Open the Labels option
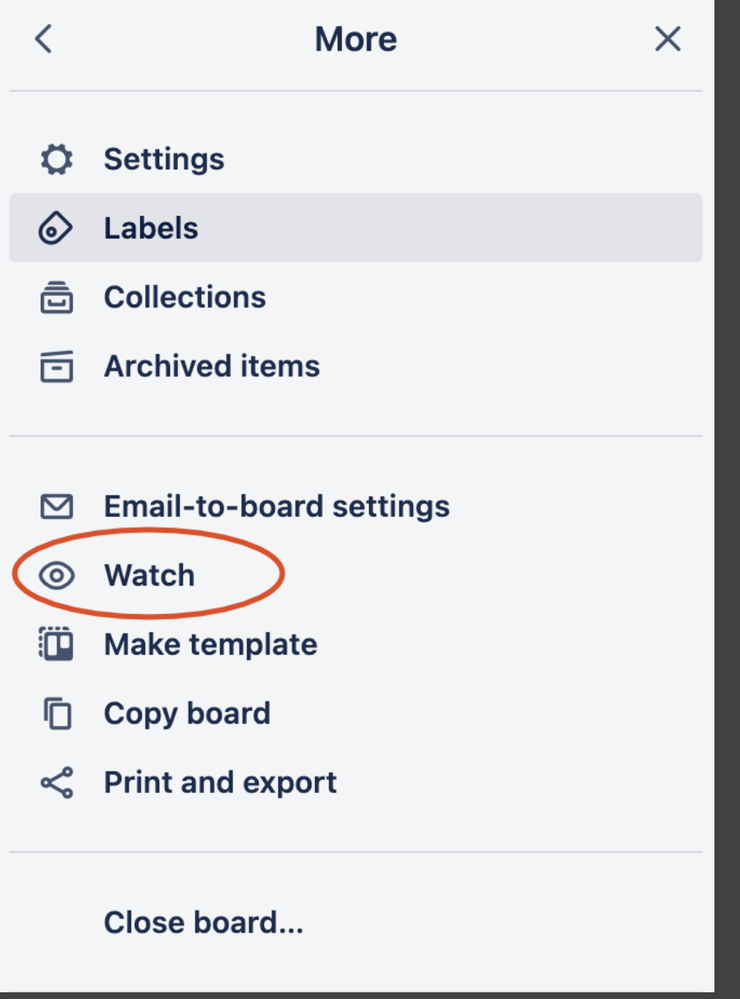The image size is (740, 999). click(x=150, y=228)
